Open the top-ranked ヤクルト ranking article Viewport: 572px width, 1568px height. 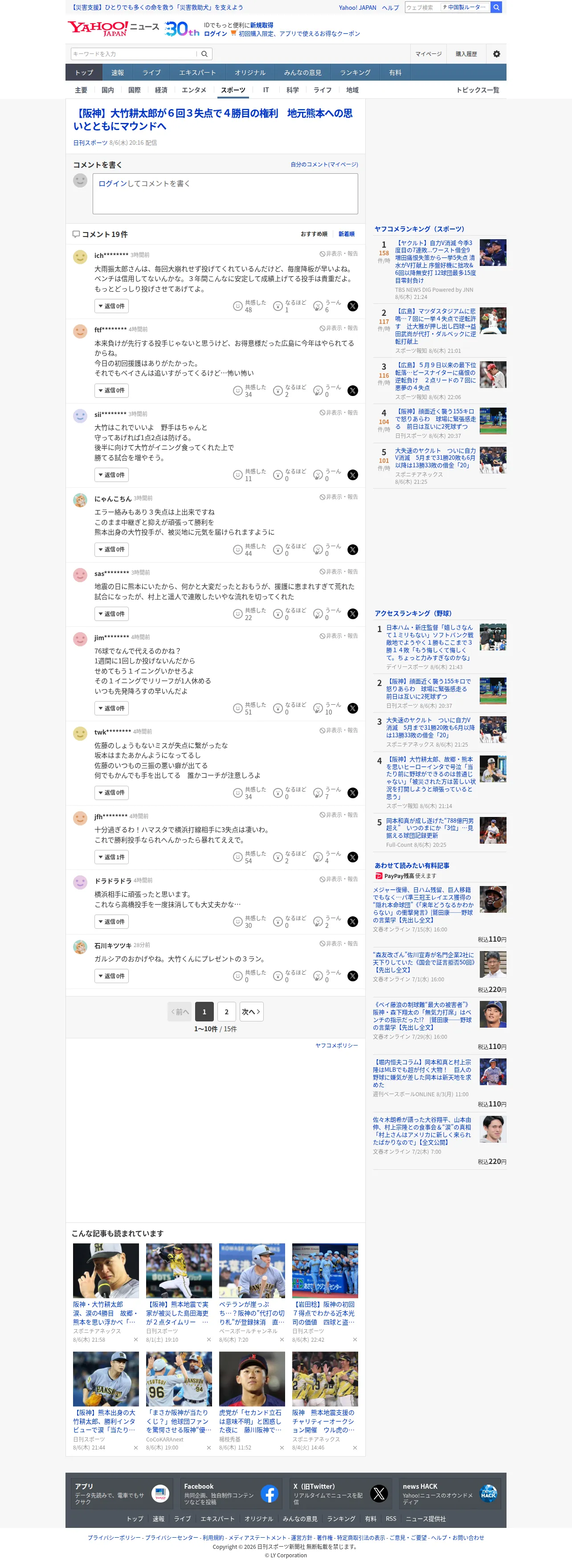click(435, 262)
